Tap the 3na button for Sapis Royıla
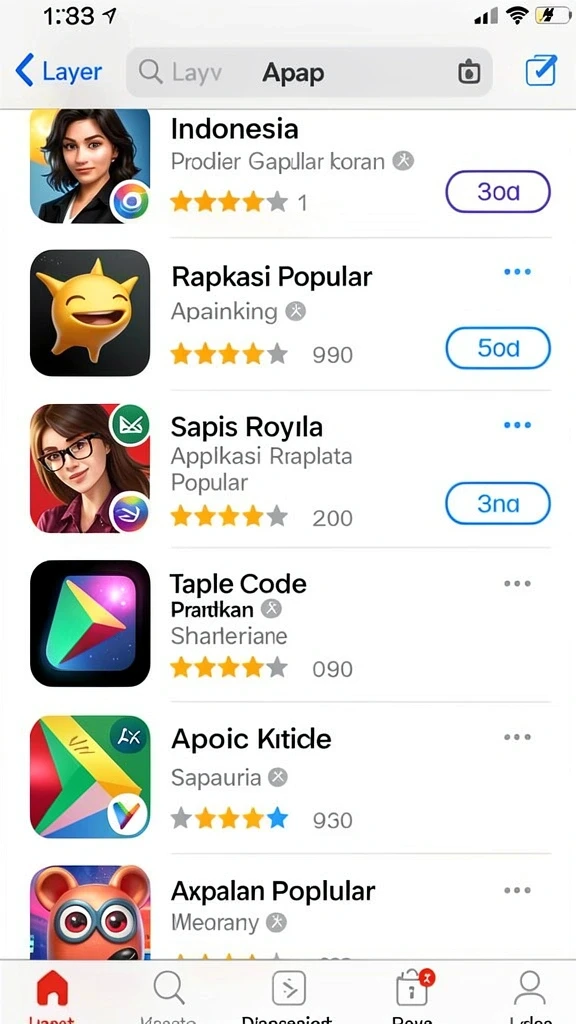 498,504
